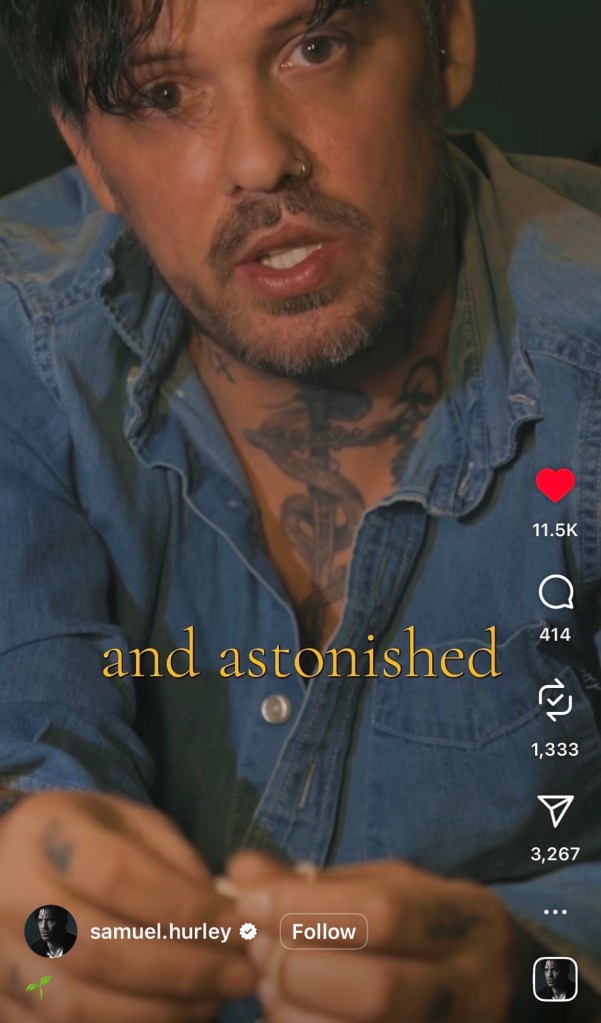
Task: Follow samuel.hurley
Action: click(x=323, y=931)
